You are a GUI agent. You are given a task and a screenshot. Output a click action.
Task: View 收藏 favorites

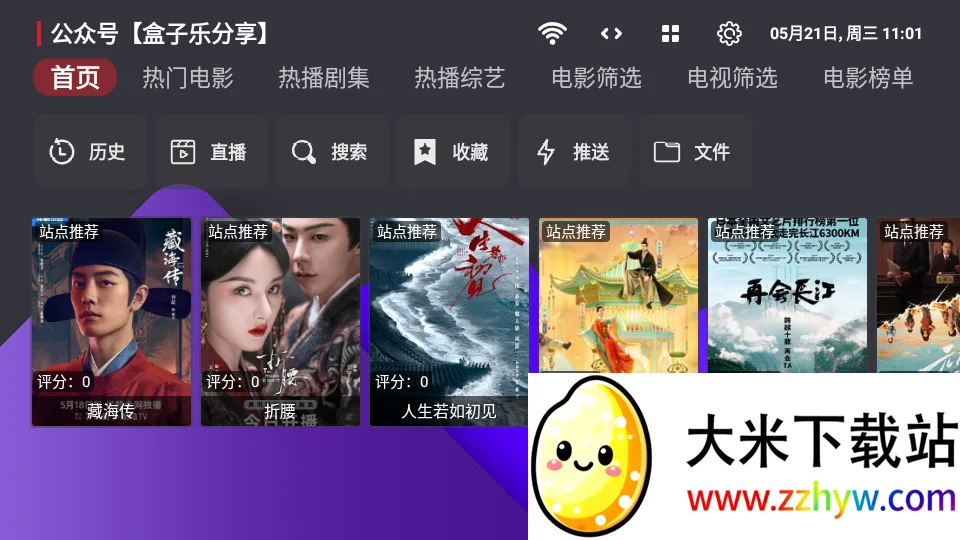point(452,152)
